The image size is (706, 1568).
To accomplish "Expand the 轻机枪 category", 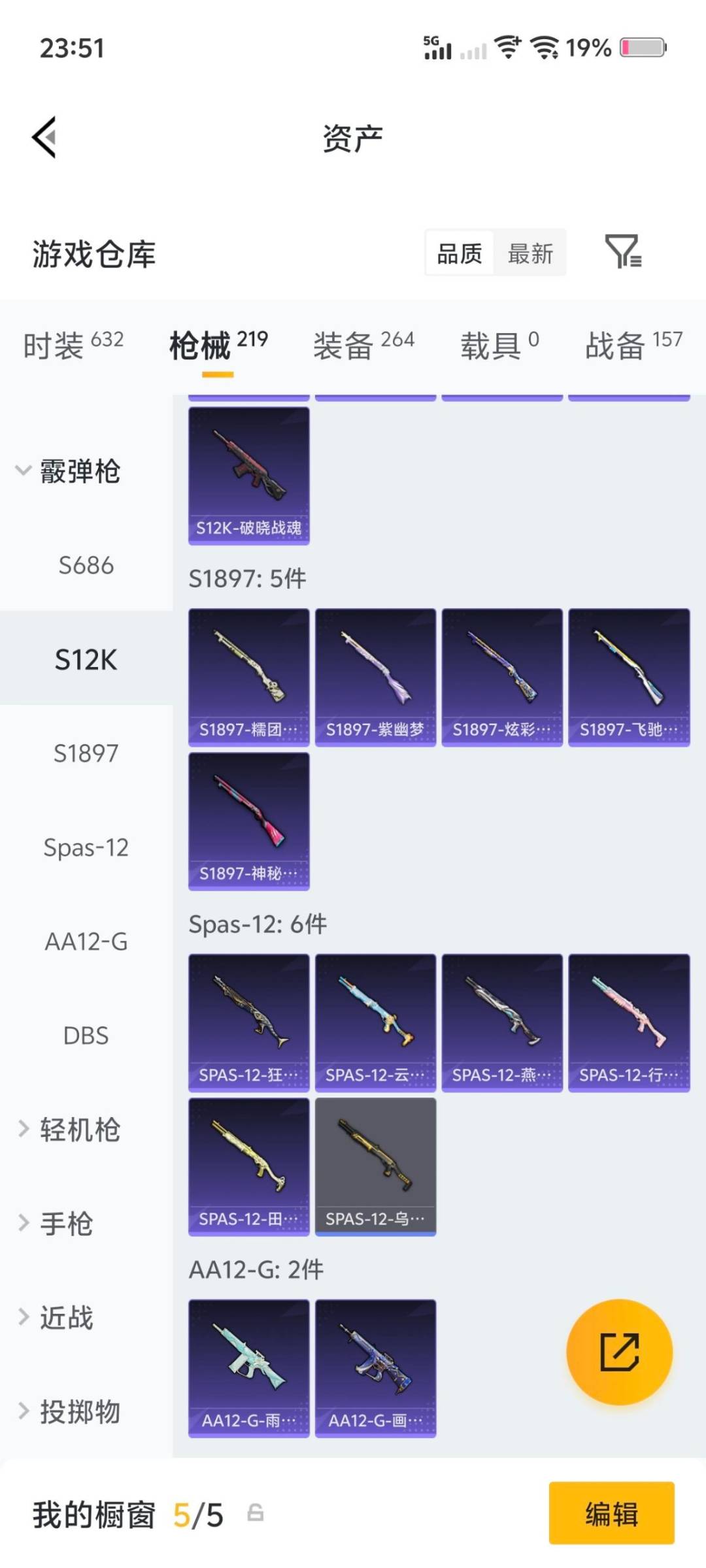I will (x=69, y=1130).
